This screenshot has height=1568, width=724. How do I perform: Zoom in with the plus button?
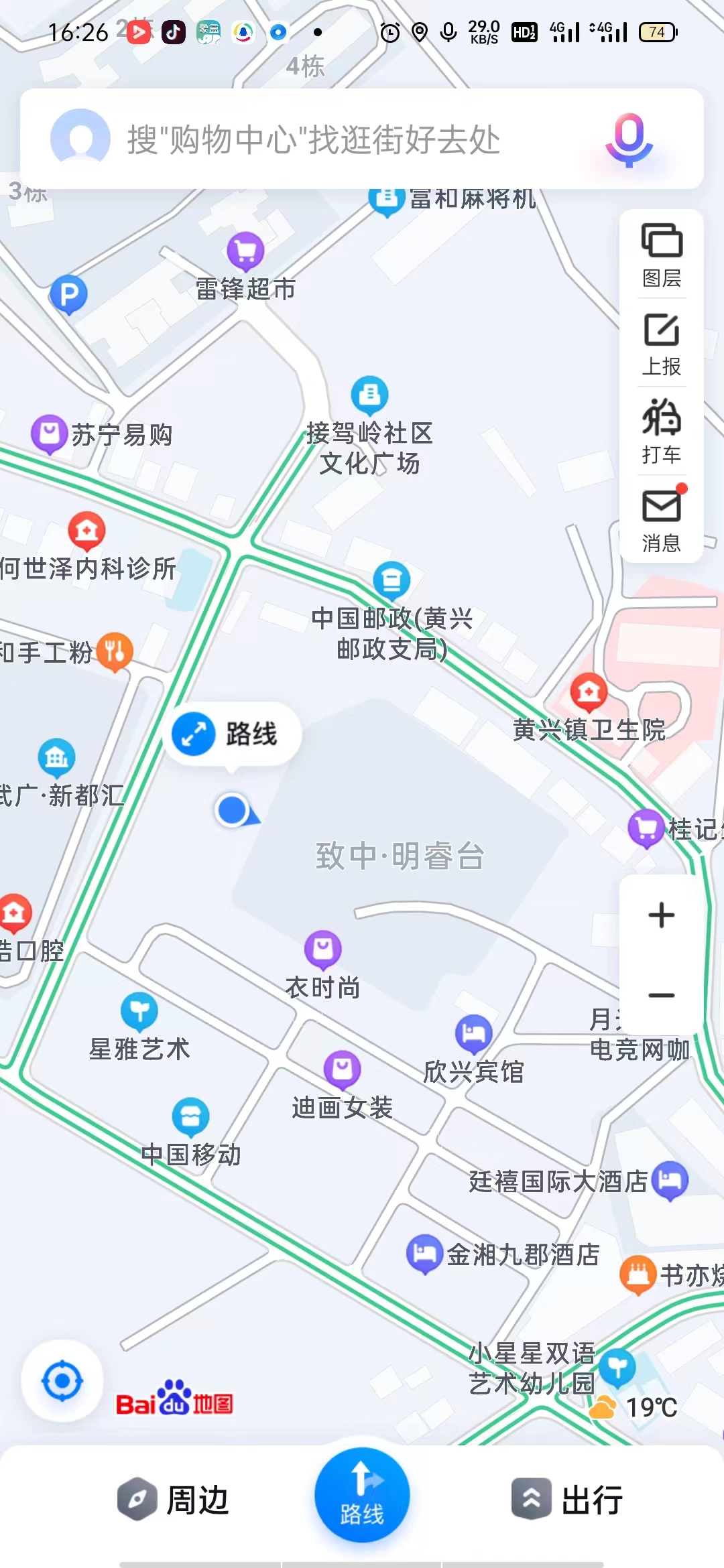pos(662,915)
